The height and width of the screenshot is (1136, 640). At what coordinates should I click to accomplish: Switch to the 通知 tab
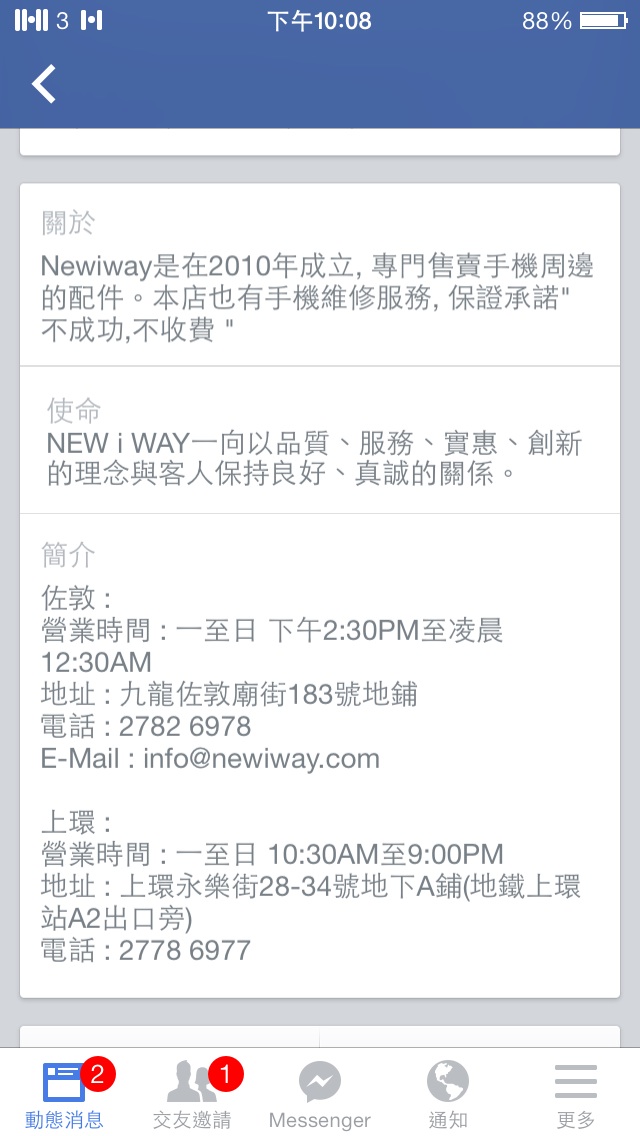point(448,1093)
